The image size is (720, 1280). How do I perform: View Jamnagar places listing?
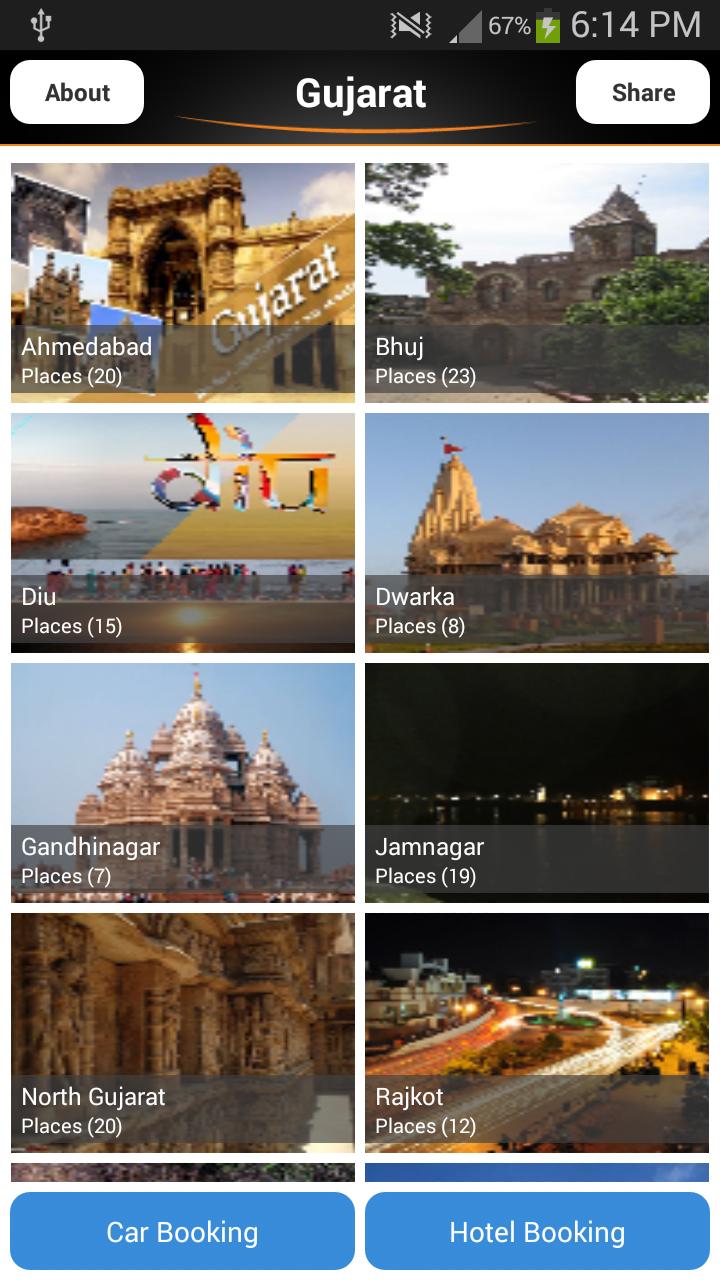[537, 783]
